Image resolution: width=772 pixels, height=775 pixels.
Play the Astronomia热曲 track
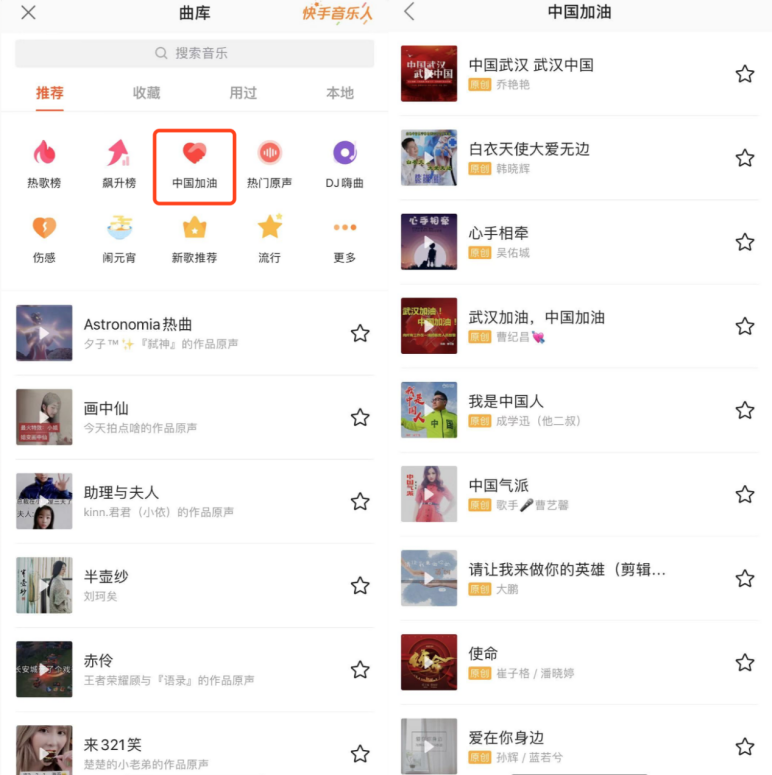pos(44,333)
